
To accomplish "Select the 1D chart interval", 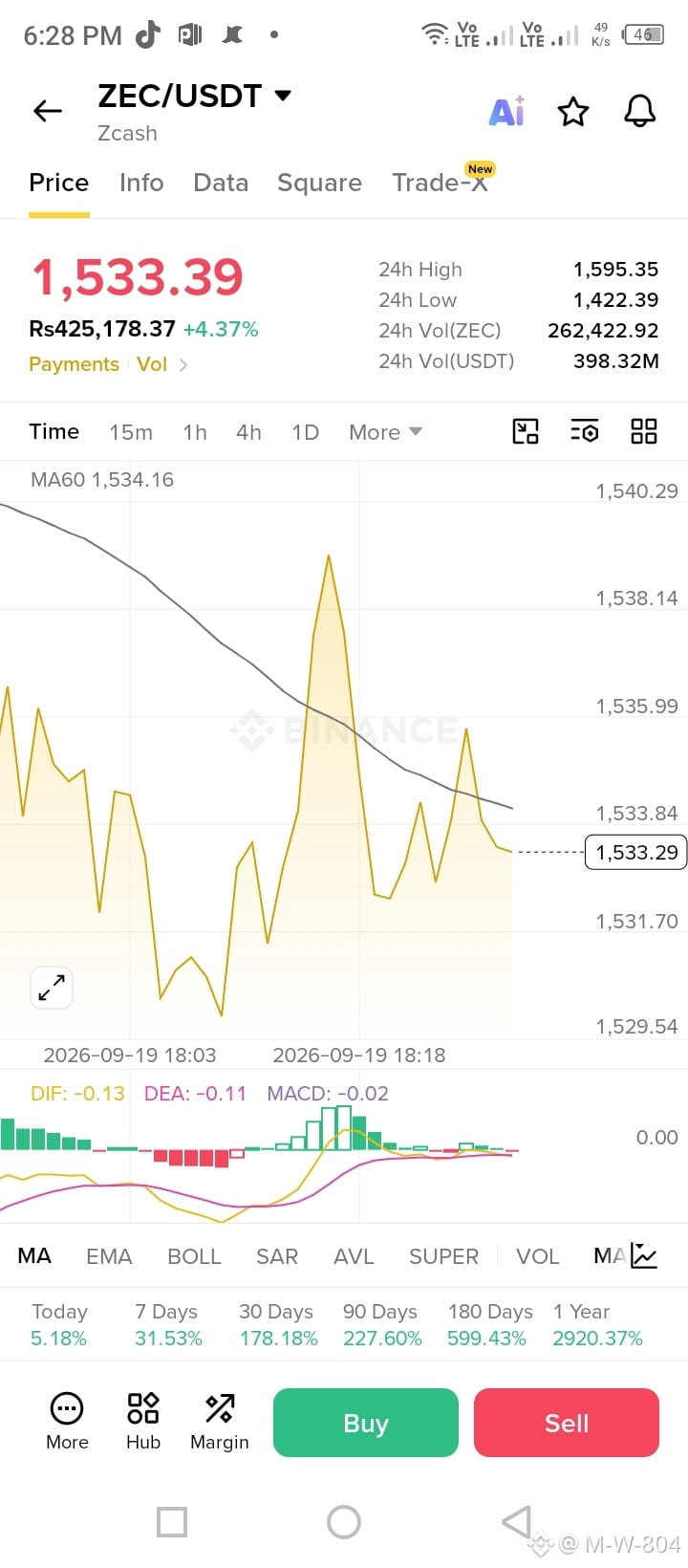I will [305, 432].
